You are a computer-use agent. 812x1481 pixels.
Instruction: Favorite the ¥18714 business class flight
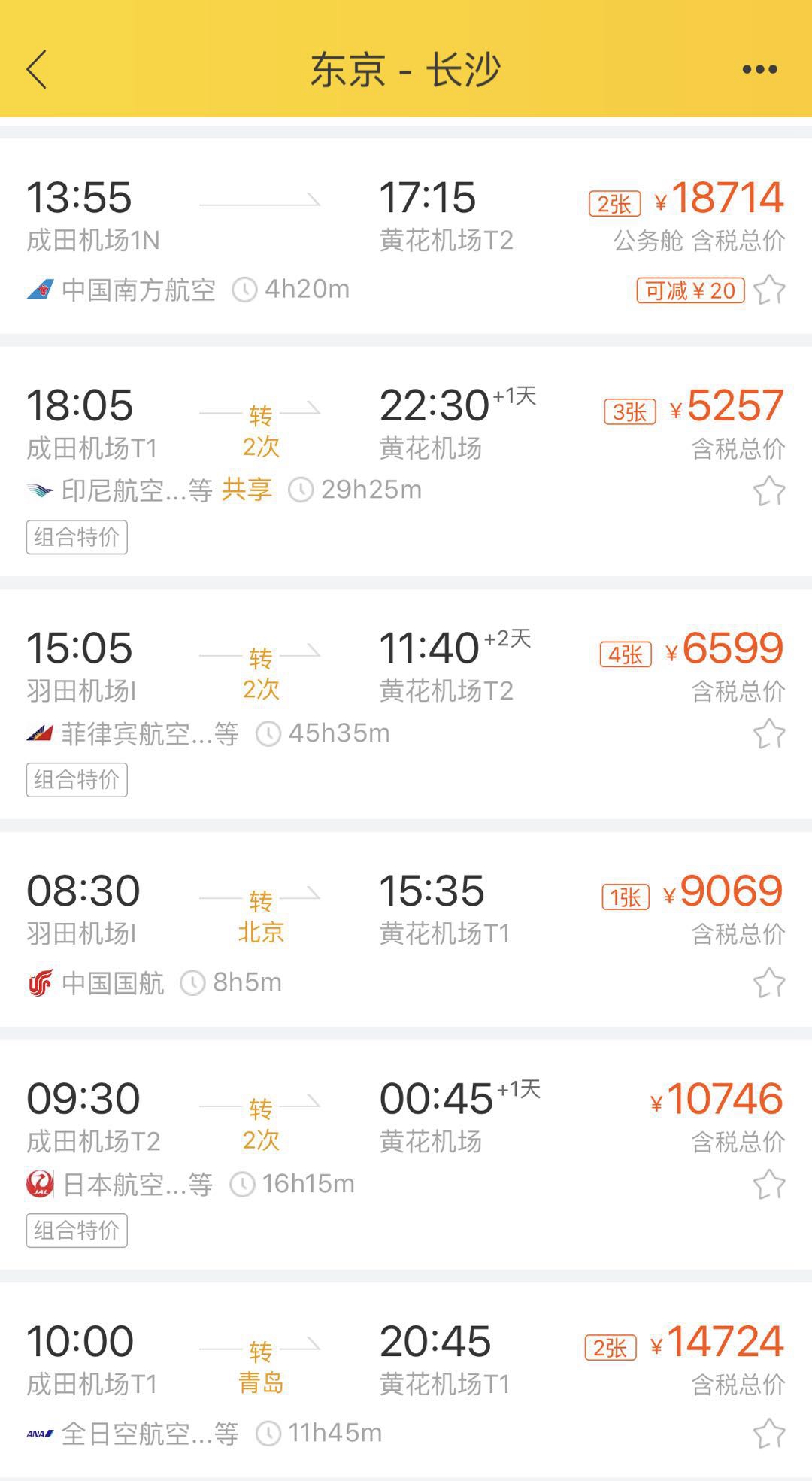(x=769, y=290)
